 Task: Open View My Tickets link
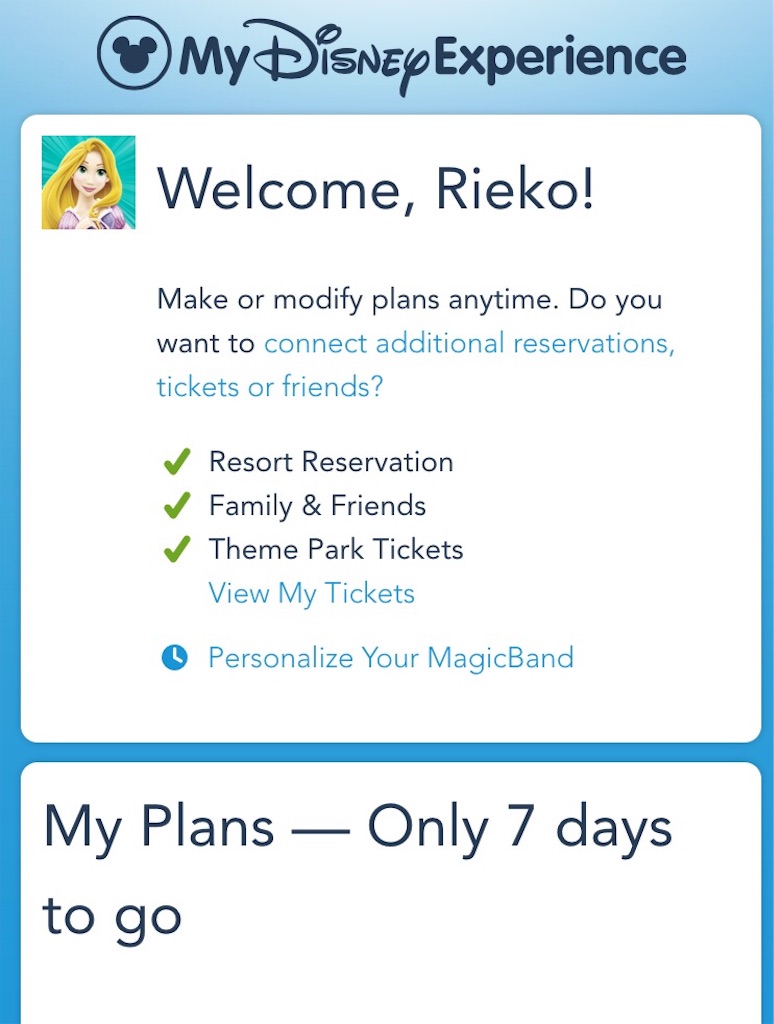pos(311,593)
